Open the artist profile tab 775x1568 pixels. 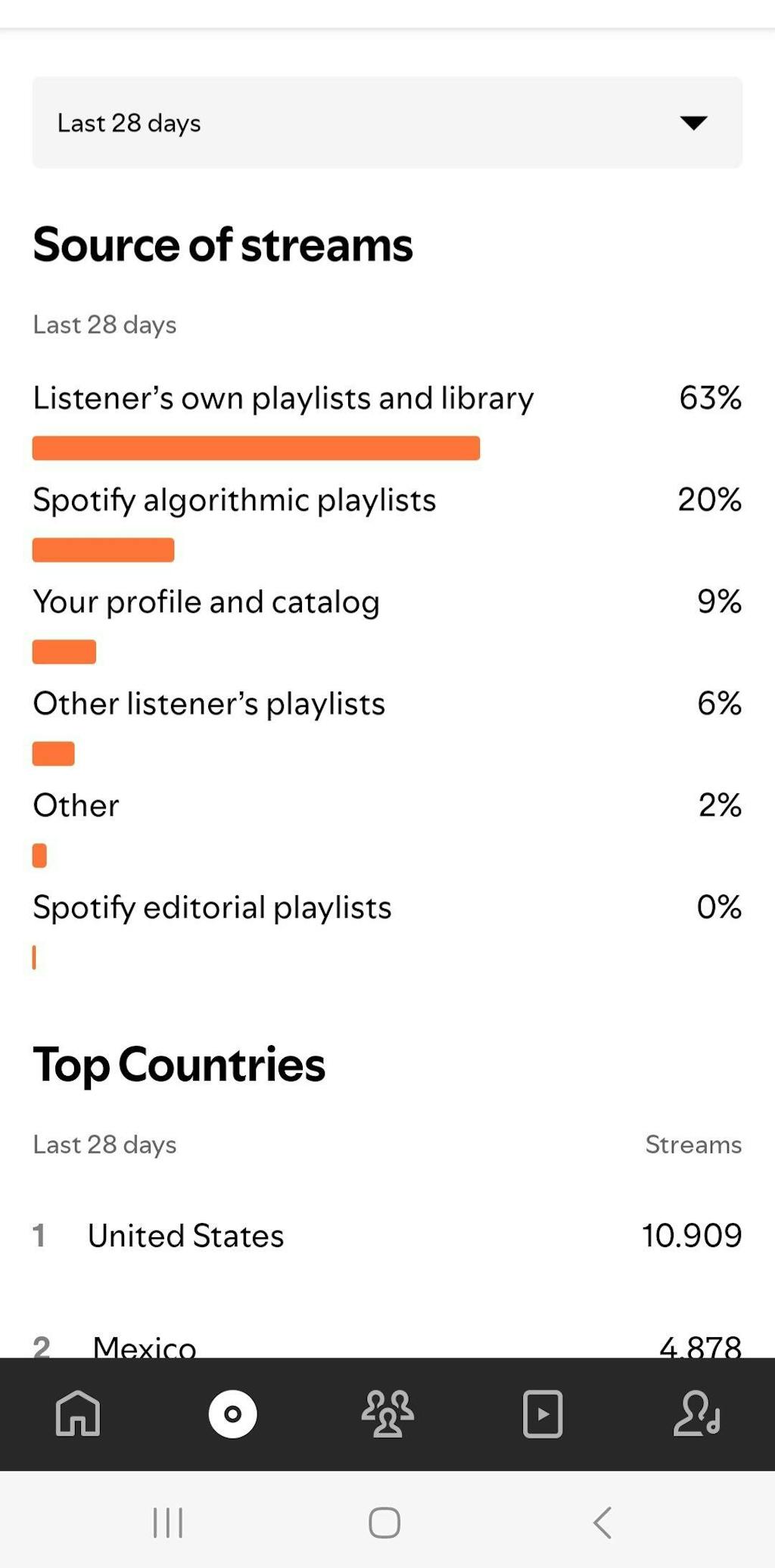[696, 1413]
